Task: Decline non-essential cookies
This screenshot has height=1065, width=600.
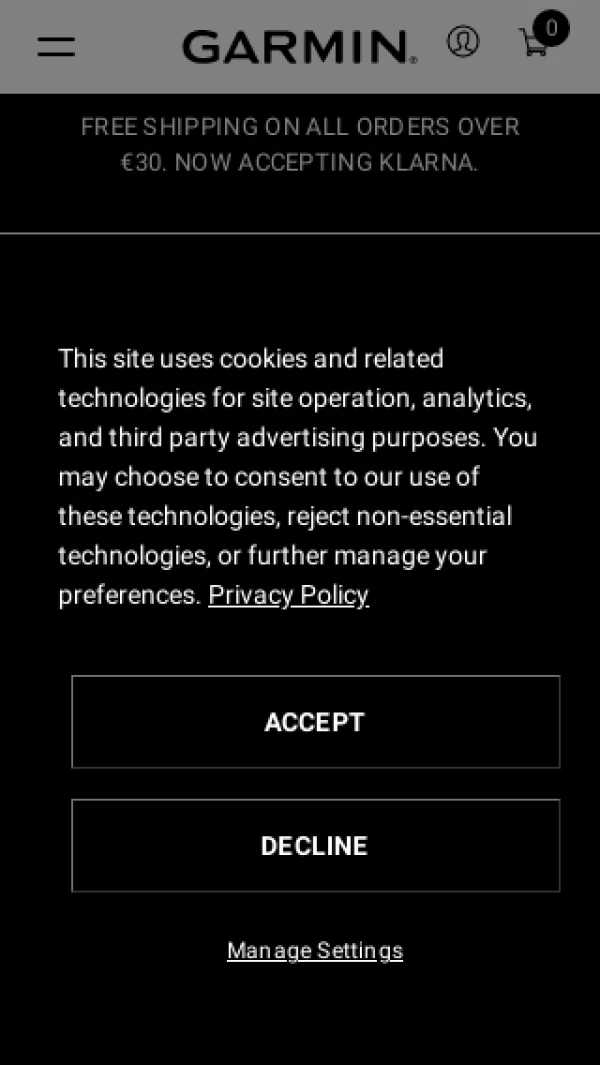Action: pyautogui.click(x=315, y=846)
